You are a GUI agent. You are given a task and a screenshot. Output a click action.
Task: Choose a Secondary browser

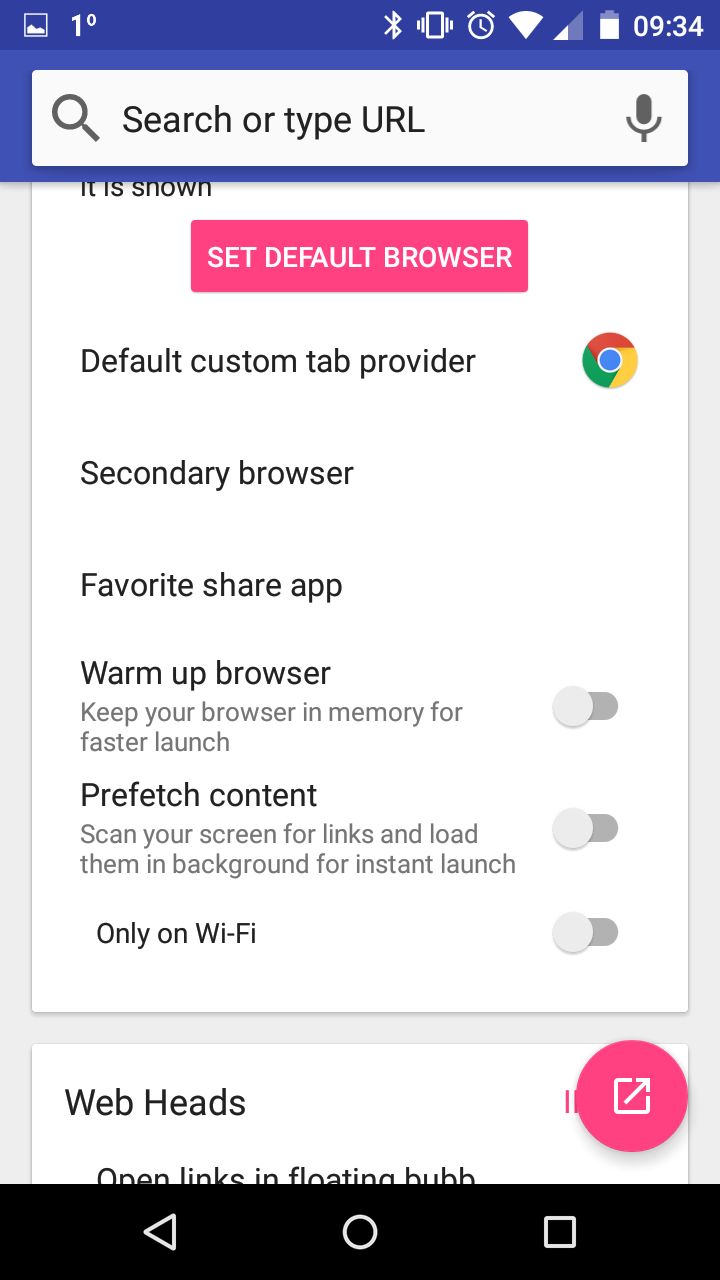(360, 473)
